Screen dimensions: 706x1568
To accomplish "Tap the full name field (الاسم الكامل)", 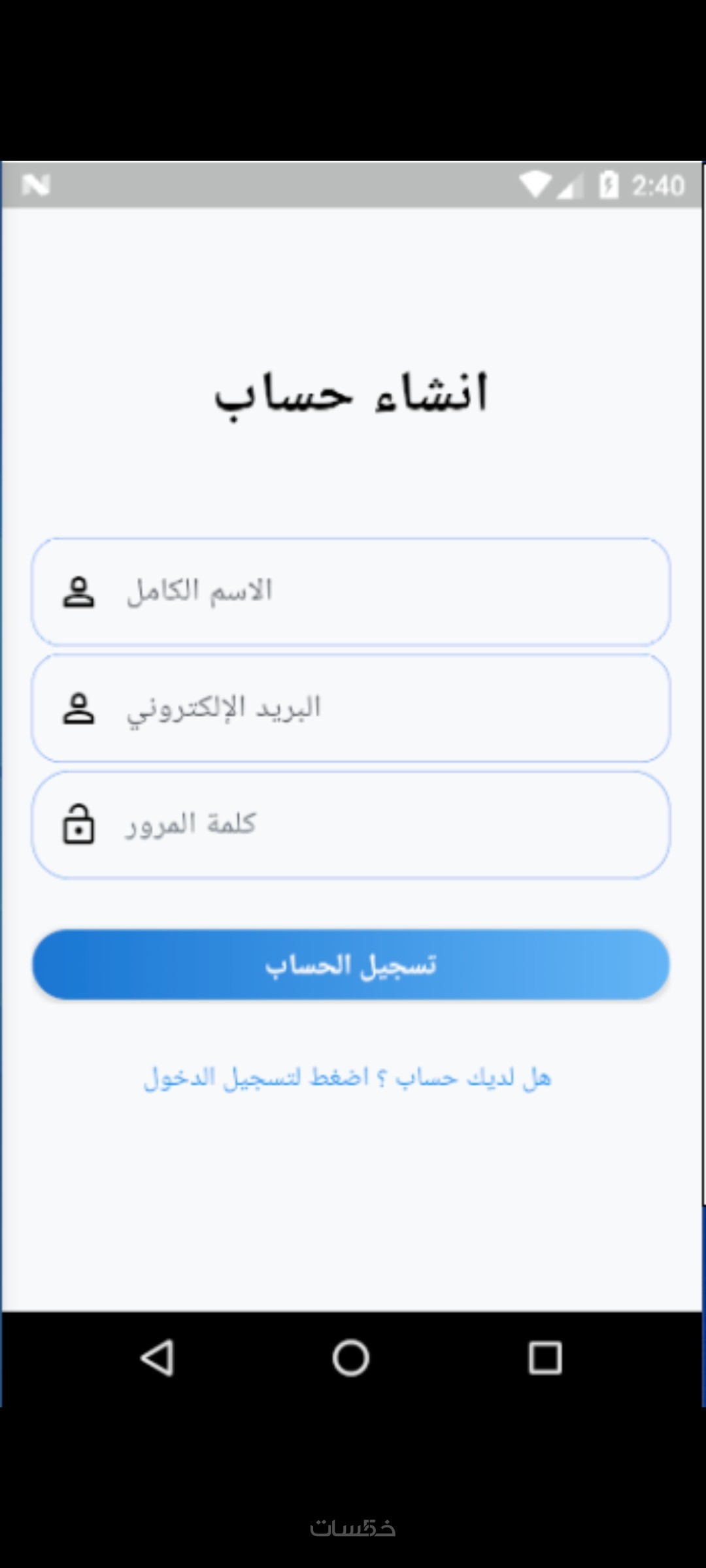I will tap(351, 591).
